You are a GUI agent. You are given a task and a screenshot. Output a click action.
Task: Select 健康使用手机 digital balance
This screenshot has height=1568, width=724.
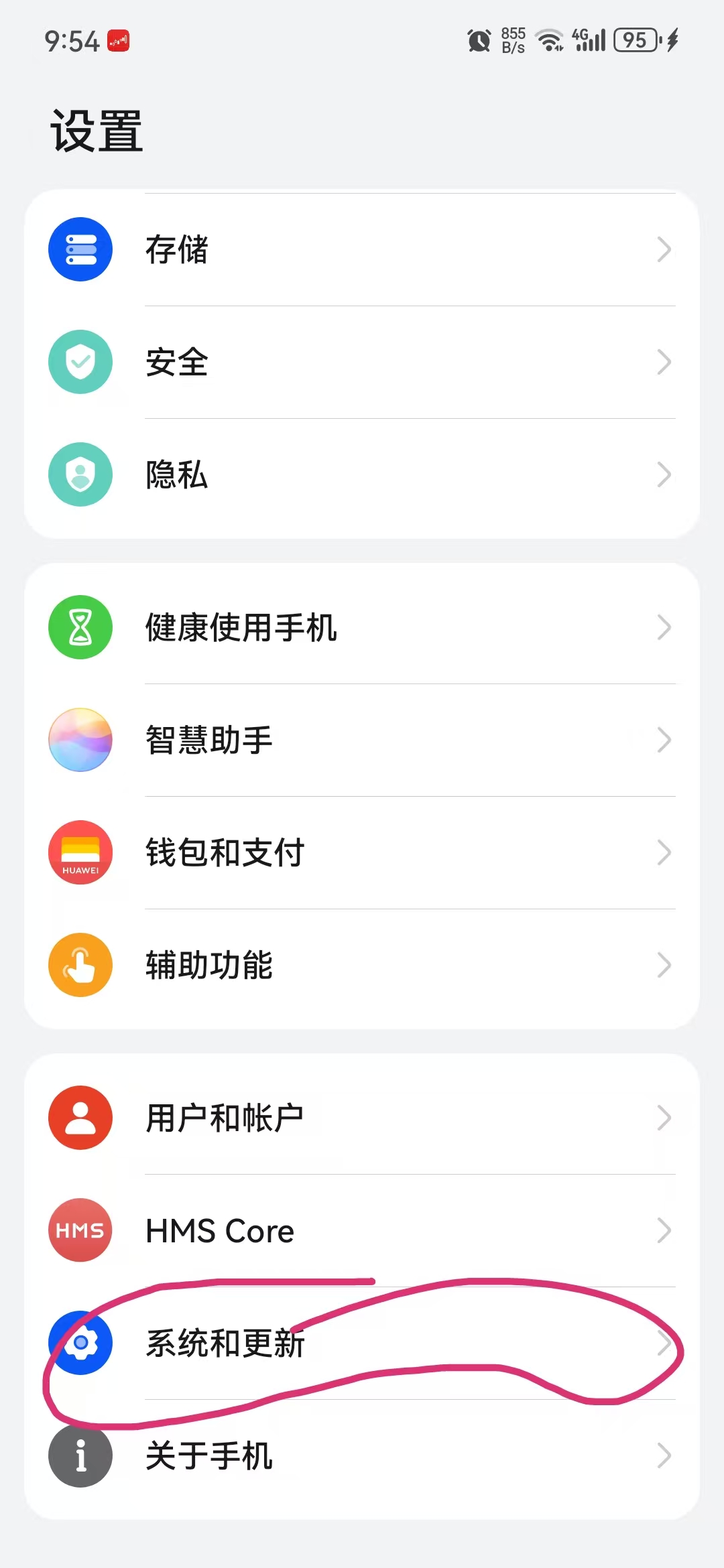click(x=362, y=627)
